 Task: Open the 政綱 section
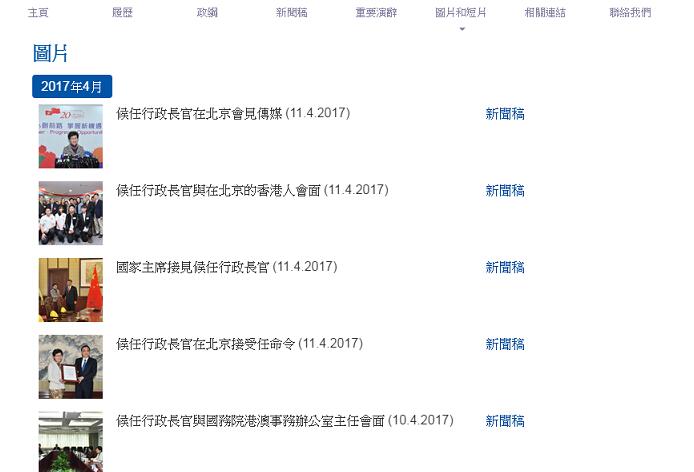pos(207,13)
